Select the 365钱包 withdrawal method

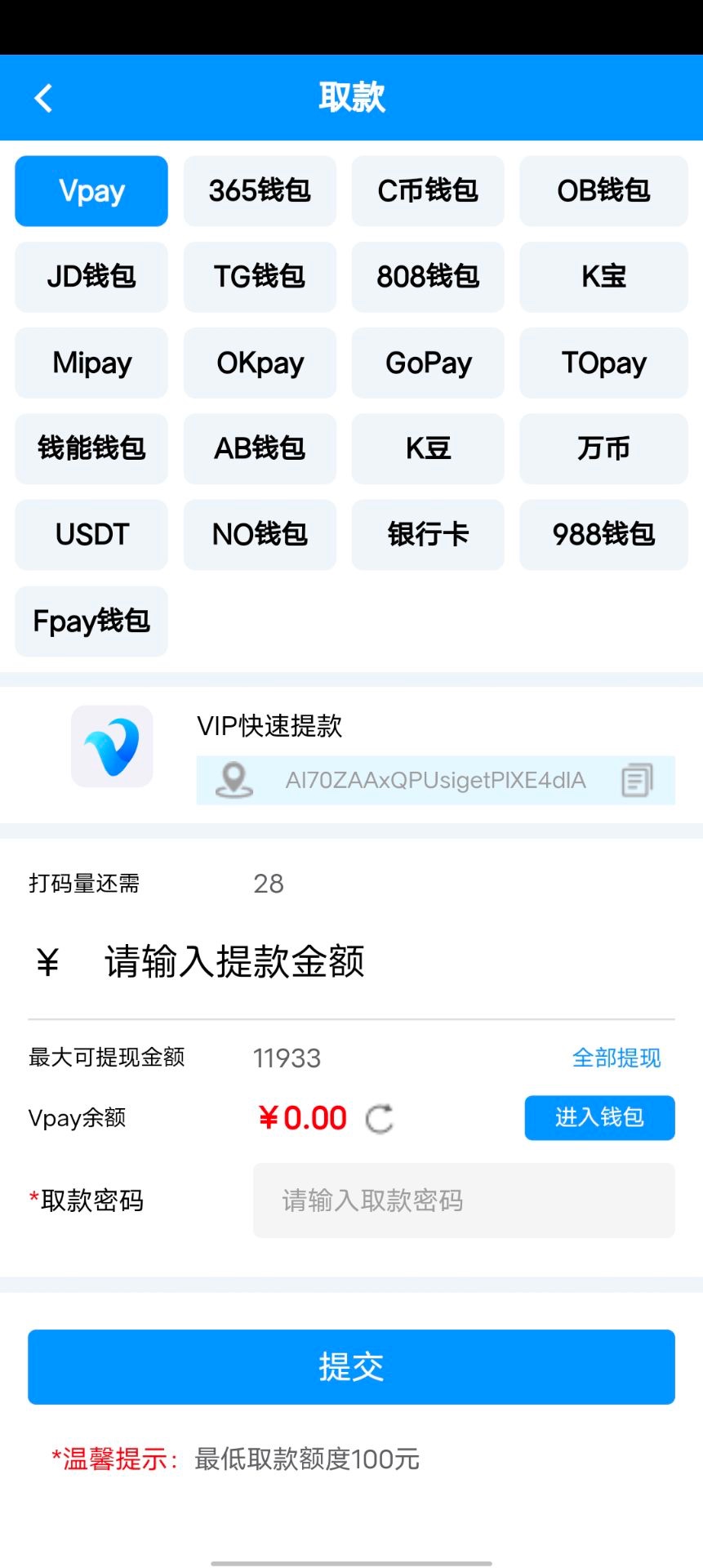tap(260, 191)
